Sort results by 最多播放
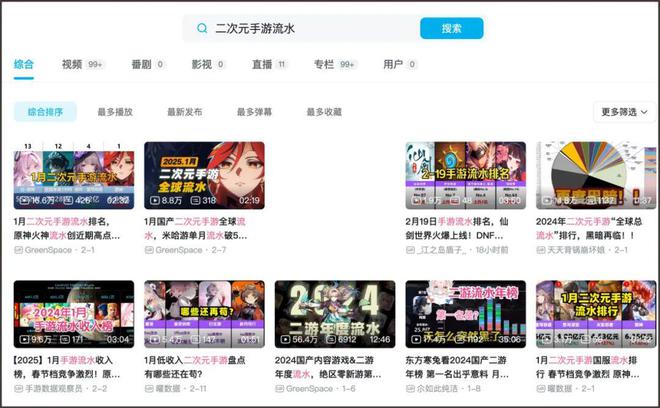 115,112
